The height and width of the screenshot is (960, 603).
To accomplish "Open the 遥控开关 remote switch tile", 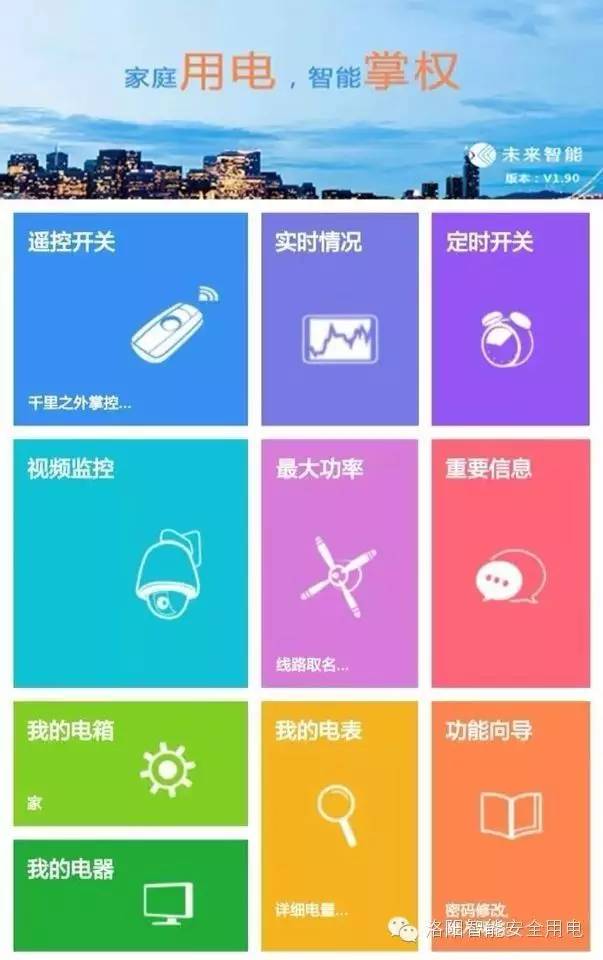I will [x=130, y=319].
